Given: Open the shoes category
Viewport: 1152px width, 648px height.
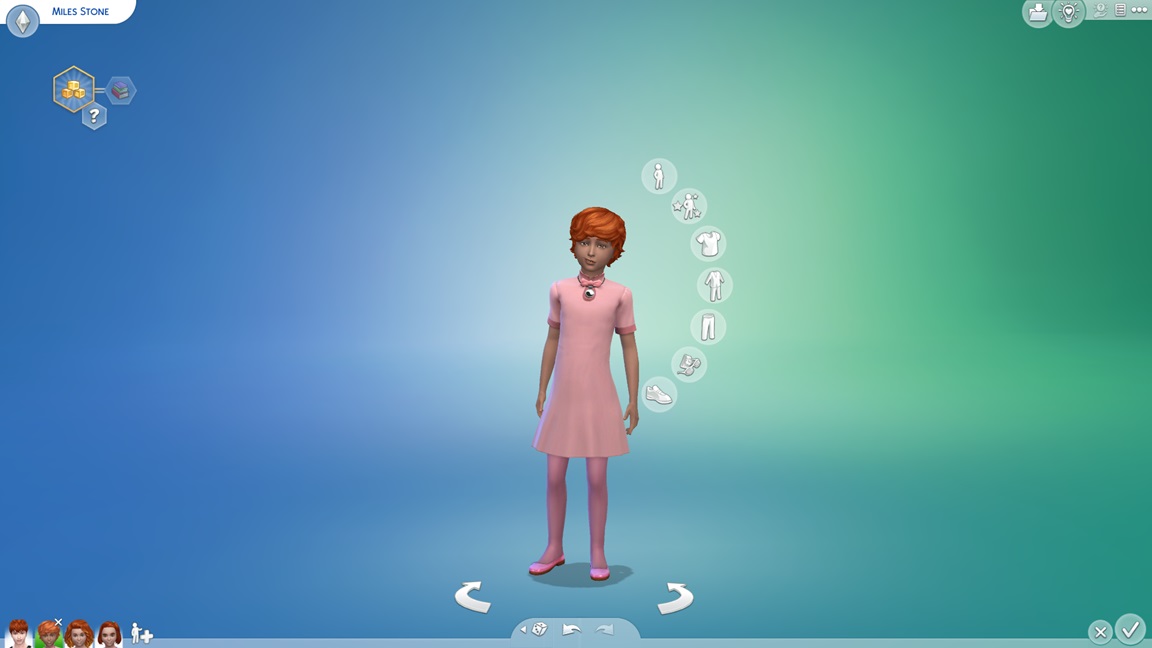Looking at the screenshot, I should (x=659, y=394).
